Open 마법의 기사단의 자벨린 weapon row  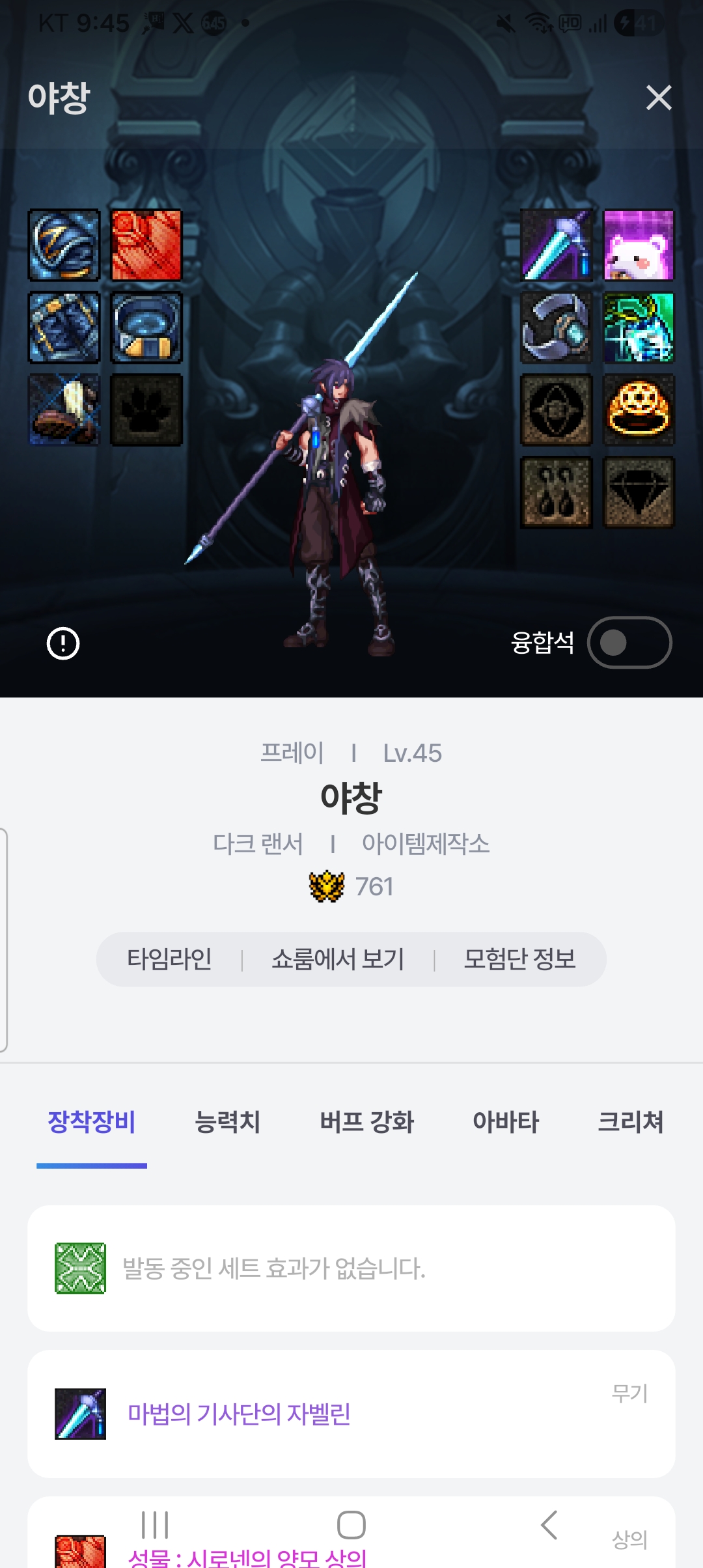coord(351,1414)
